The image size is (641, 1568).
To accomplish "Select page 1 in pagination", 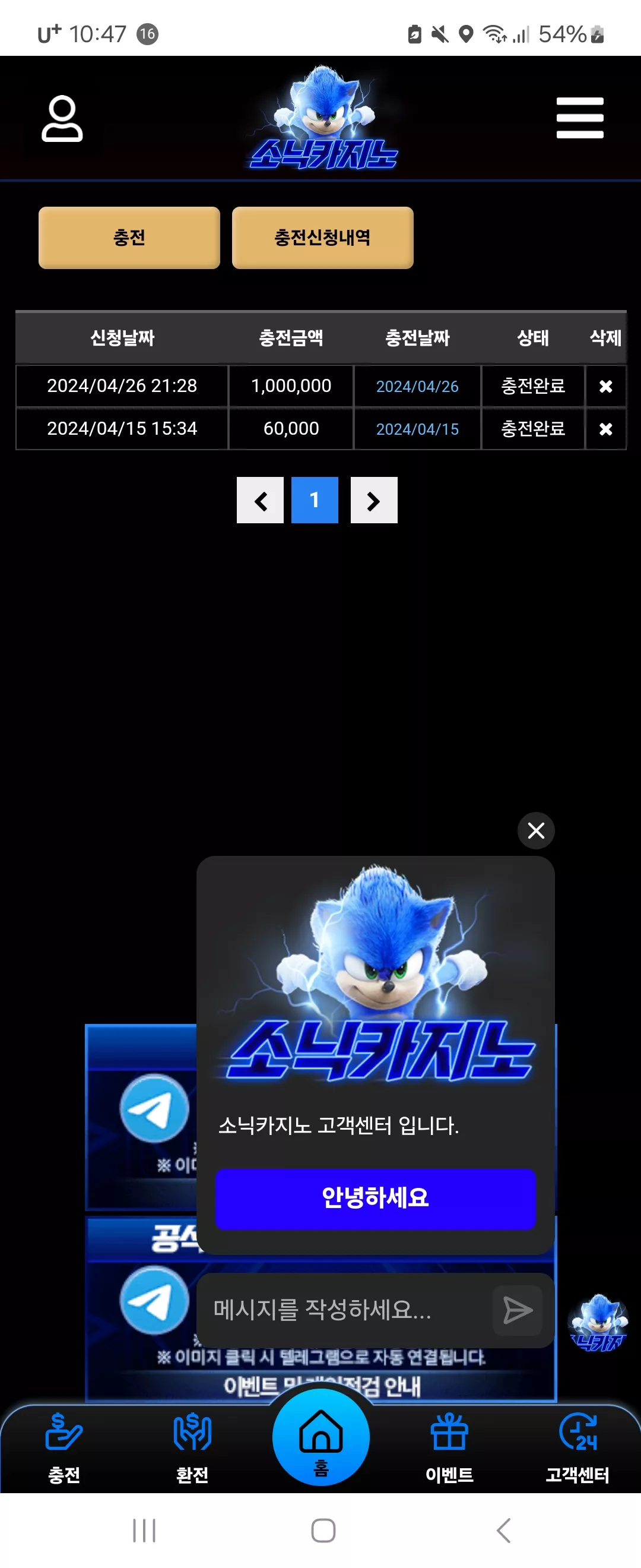I will 315,500.
